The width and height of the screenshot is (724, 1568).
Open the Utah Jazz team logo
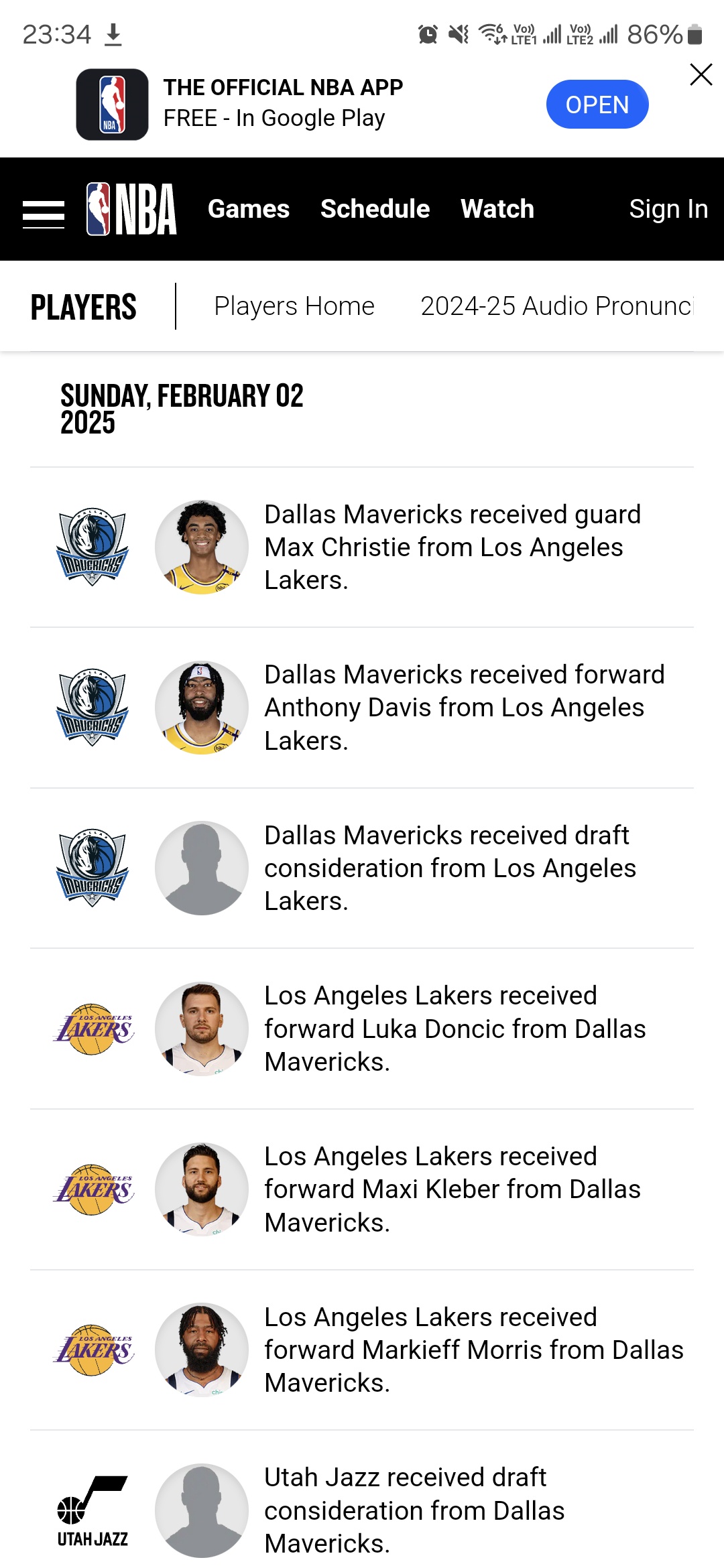pyautogui.click(x=93, y=1510)
